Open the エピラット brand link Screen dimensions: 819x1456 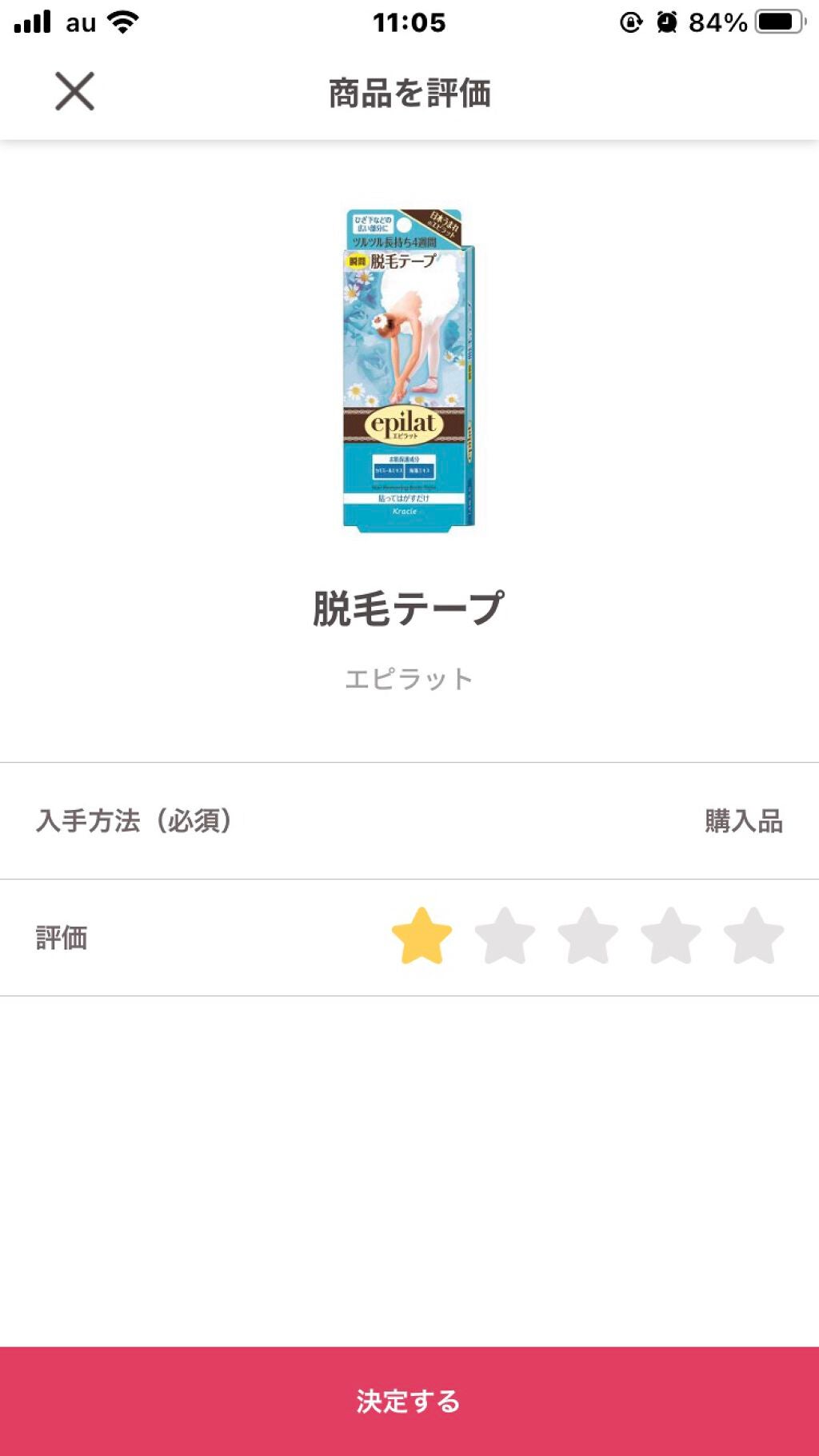[x=409, y=676]
